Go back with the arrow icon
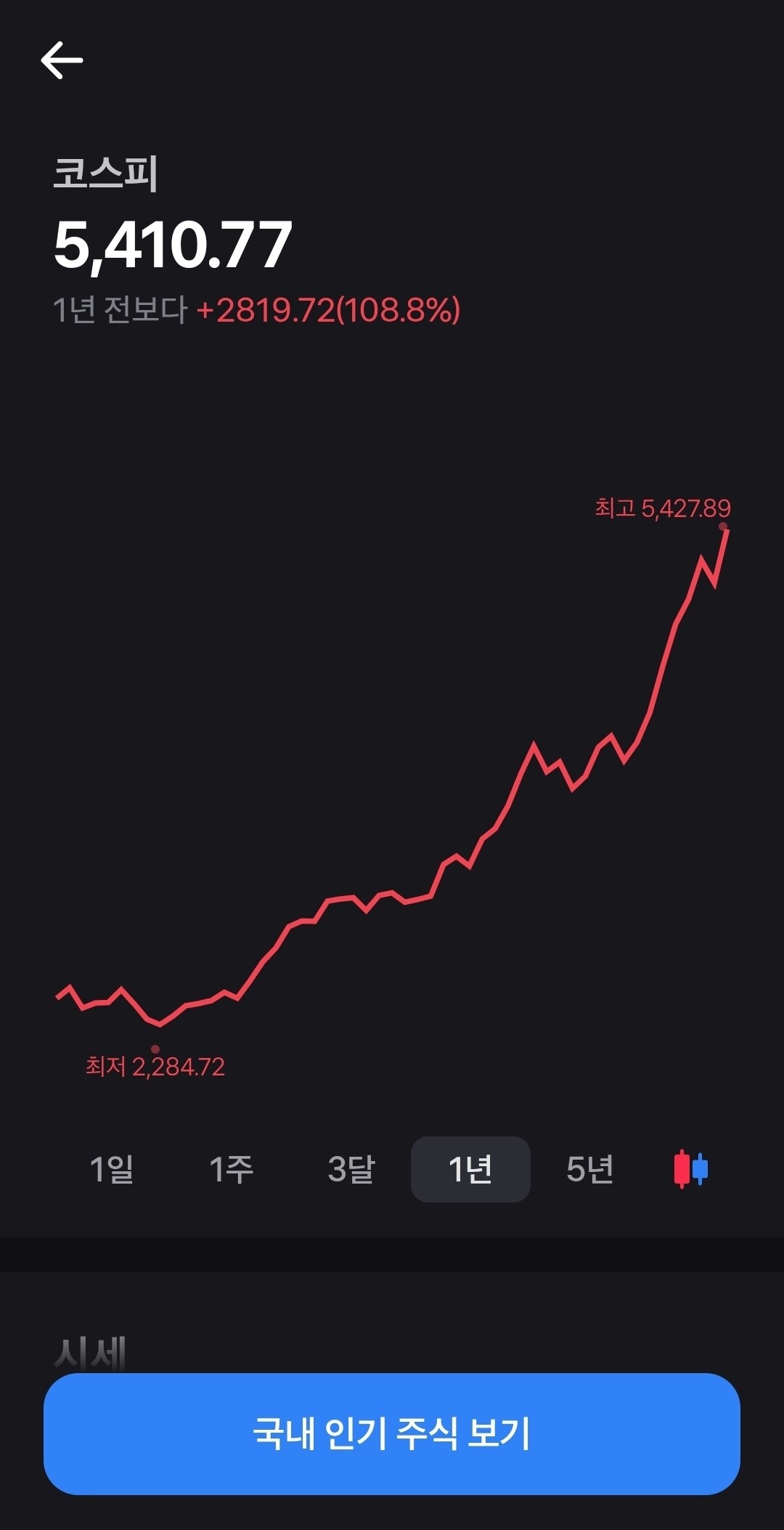The image size is (784, 1530). (62, 60)
